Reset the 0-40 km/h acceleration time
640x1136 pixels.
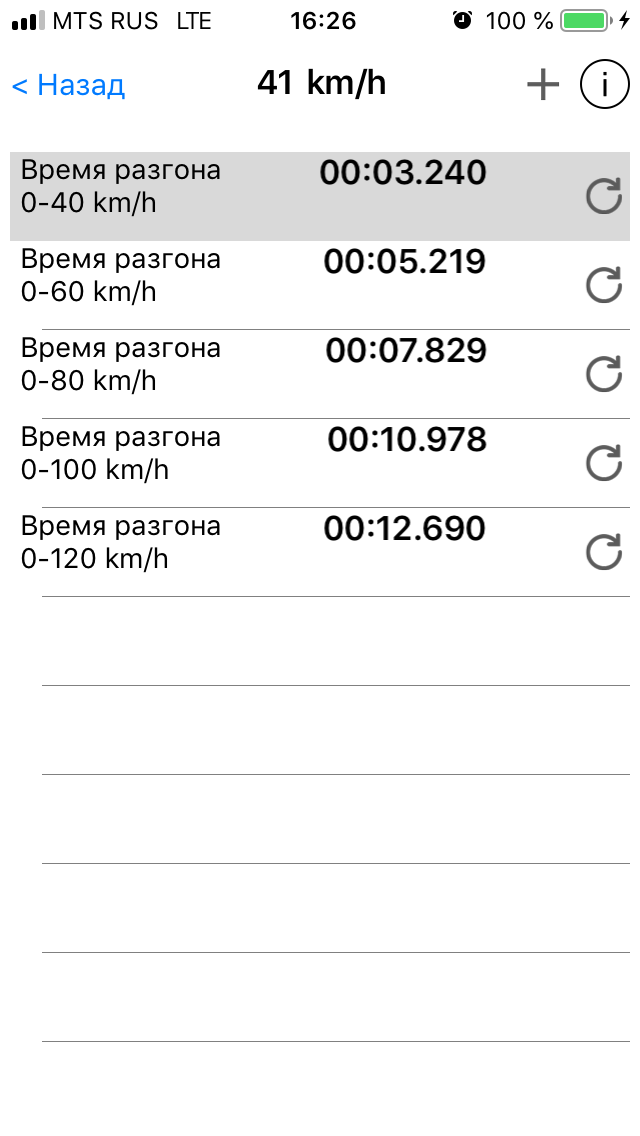[604, 196]
